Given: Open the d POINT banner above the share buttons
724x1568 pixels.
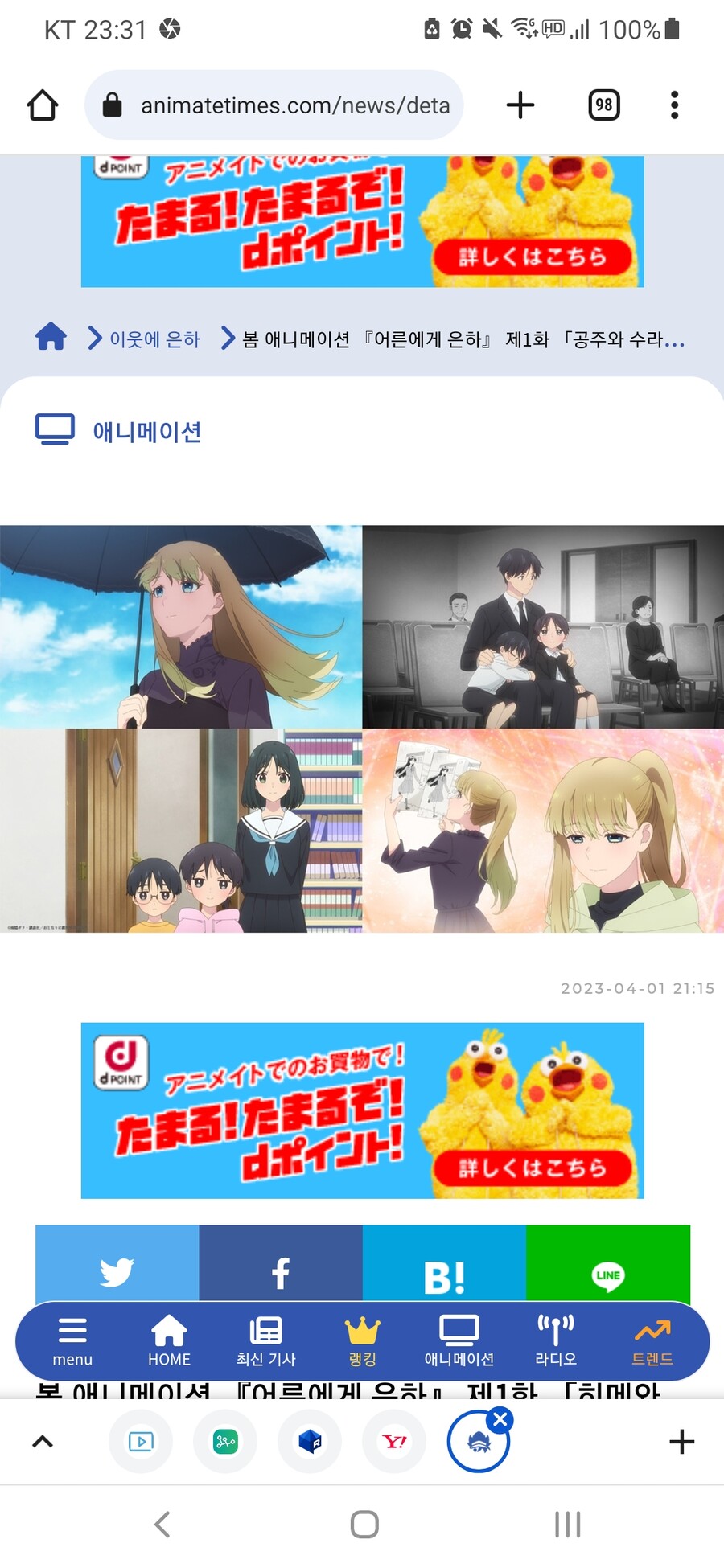Looking at the screenshot, I should pyautogui.click(x=362, y=1110).
